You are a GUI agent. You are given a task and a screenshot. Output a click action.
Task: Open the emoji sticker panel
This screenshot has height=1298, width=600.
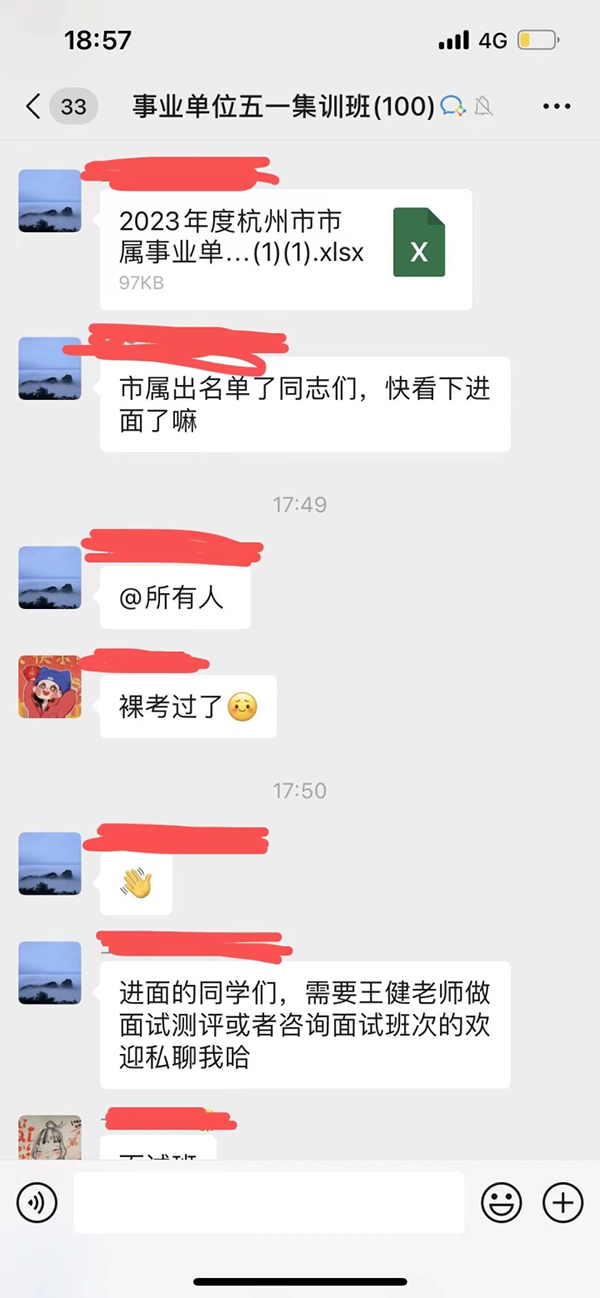click(x=501, y=1202)
